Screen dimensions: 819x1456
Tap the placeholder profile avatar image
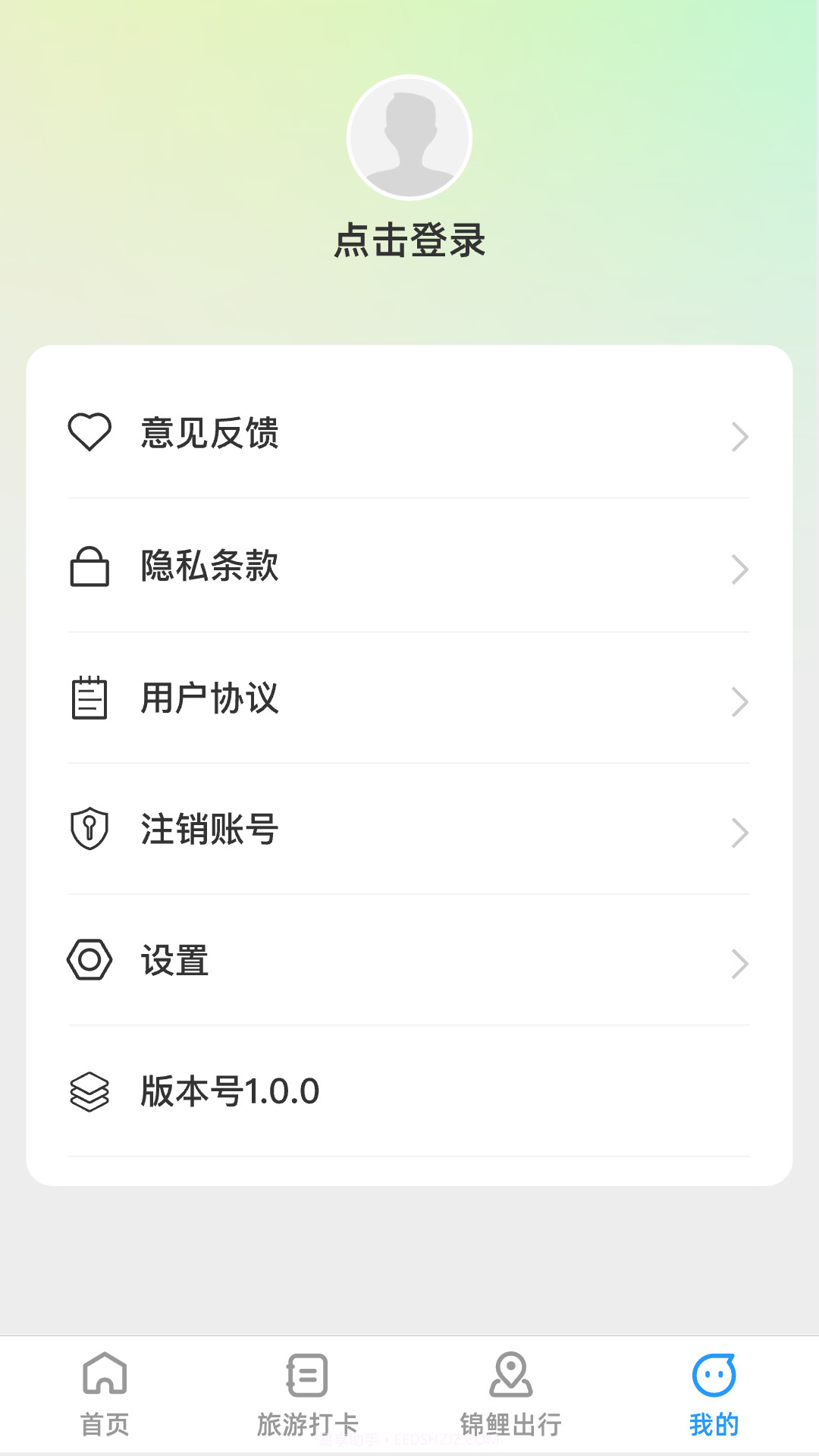tap(409, 137)
